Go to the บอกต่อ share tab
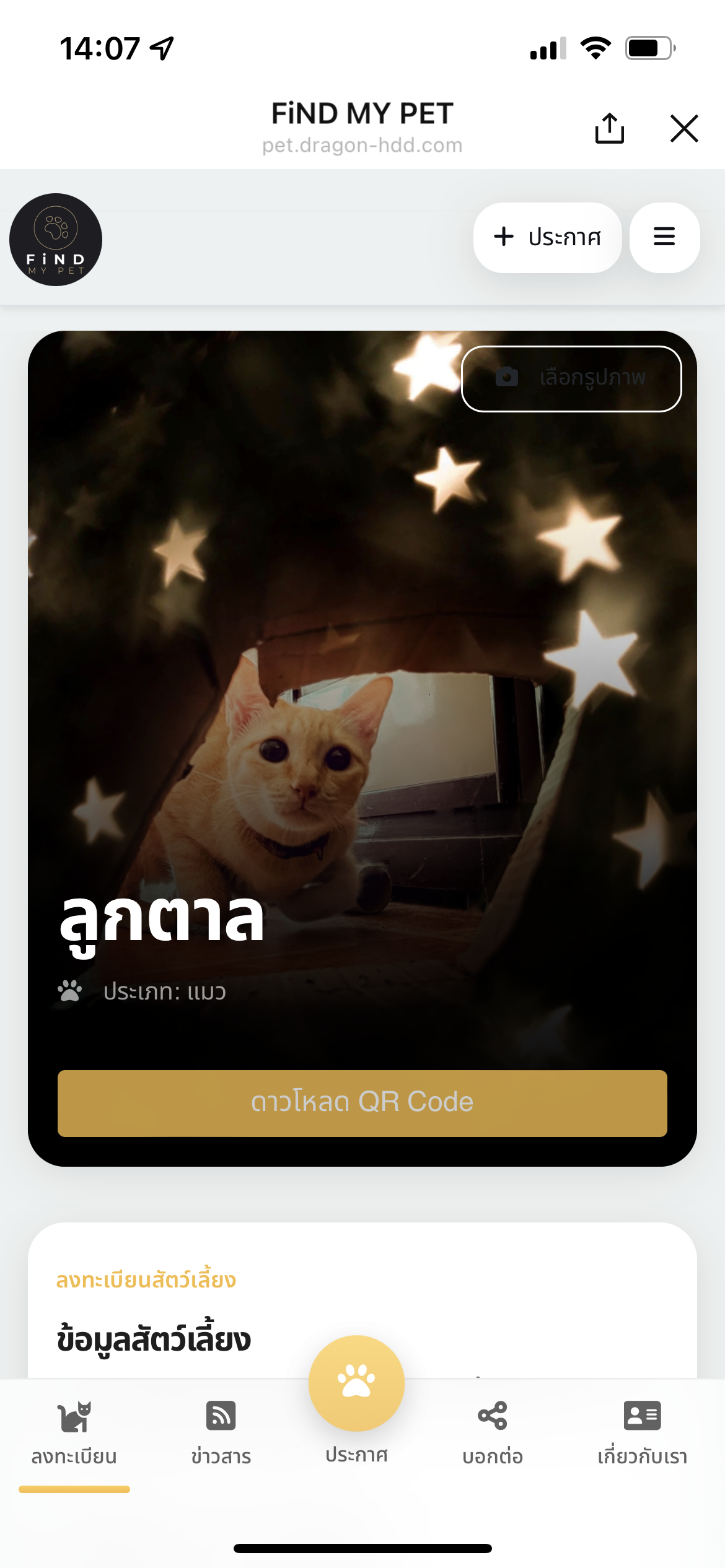Viewport: 725px width, 1568px height. pos(493,1432)
